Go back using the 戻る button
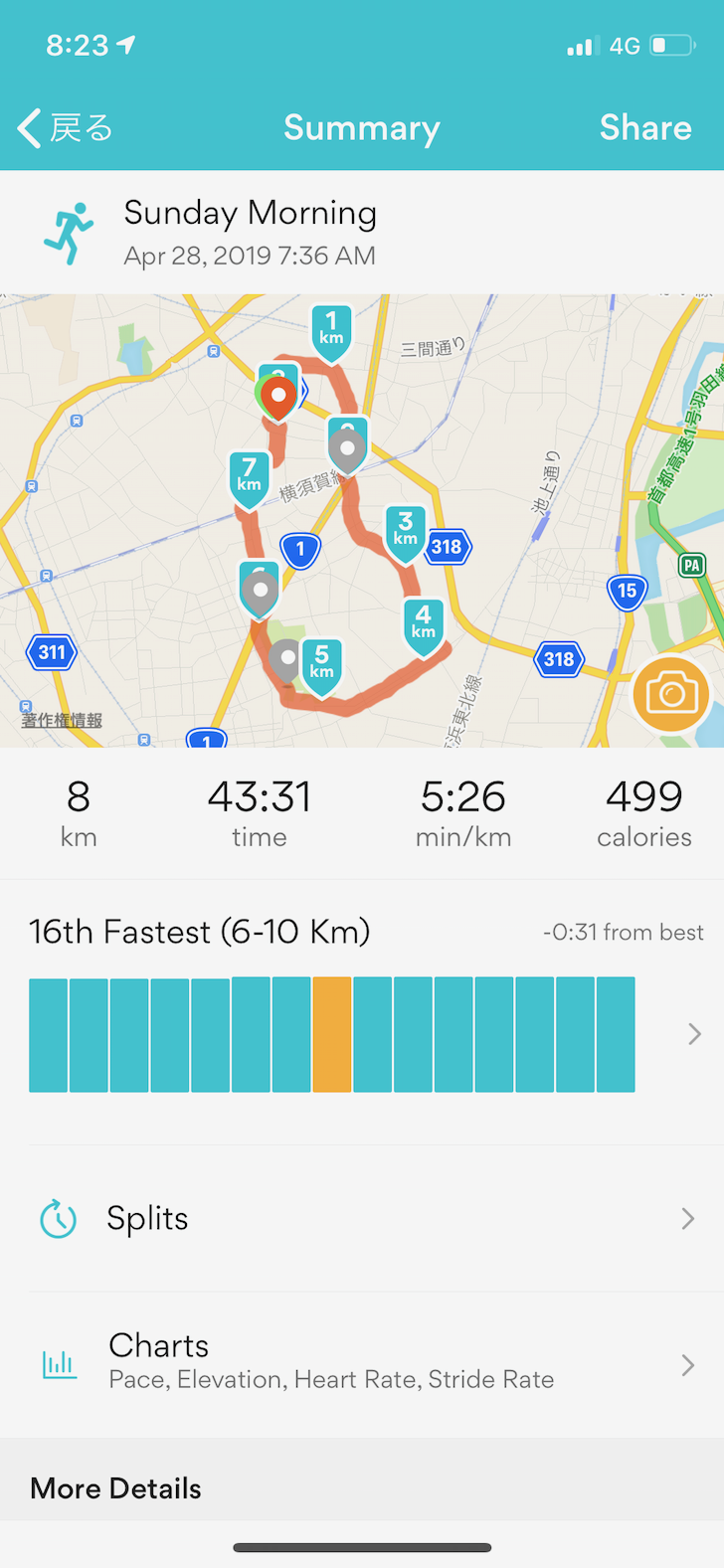Image resolution: width=724 pixels, height=1568 pixels. 66,128
